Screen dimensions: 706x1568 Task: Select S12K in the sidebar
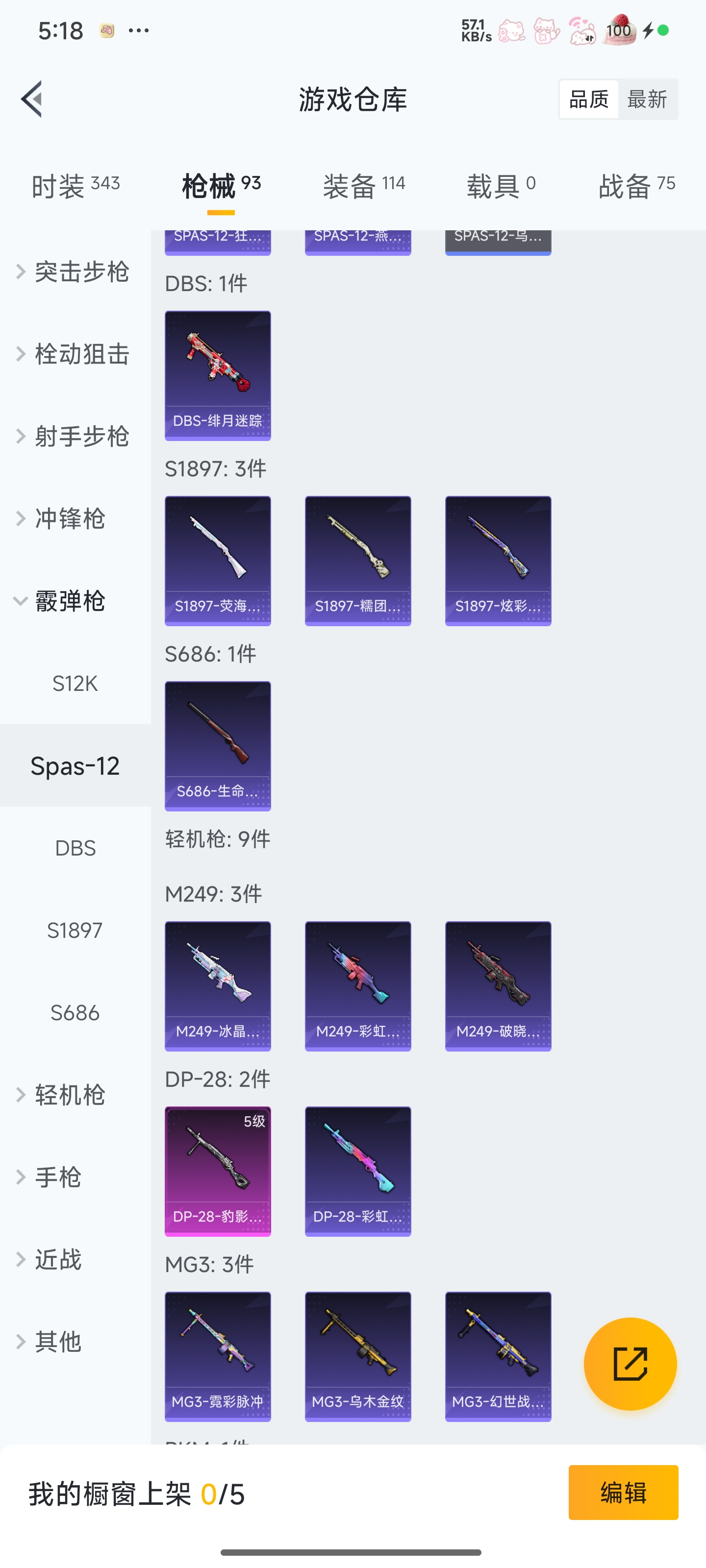tap(75, 684)
